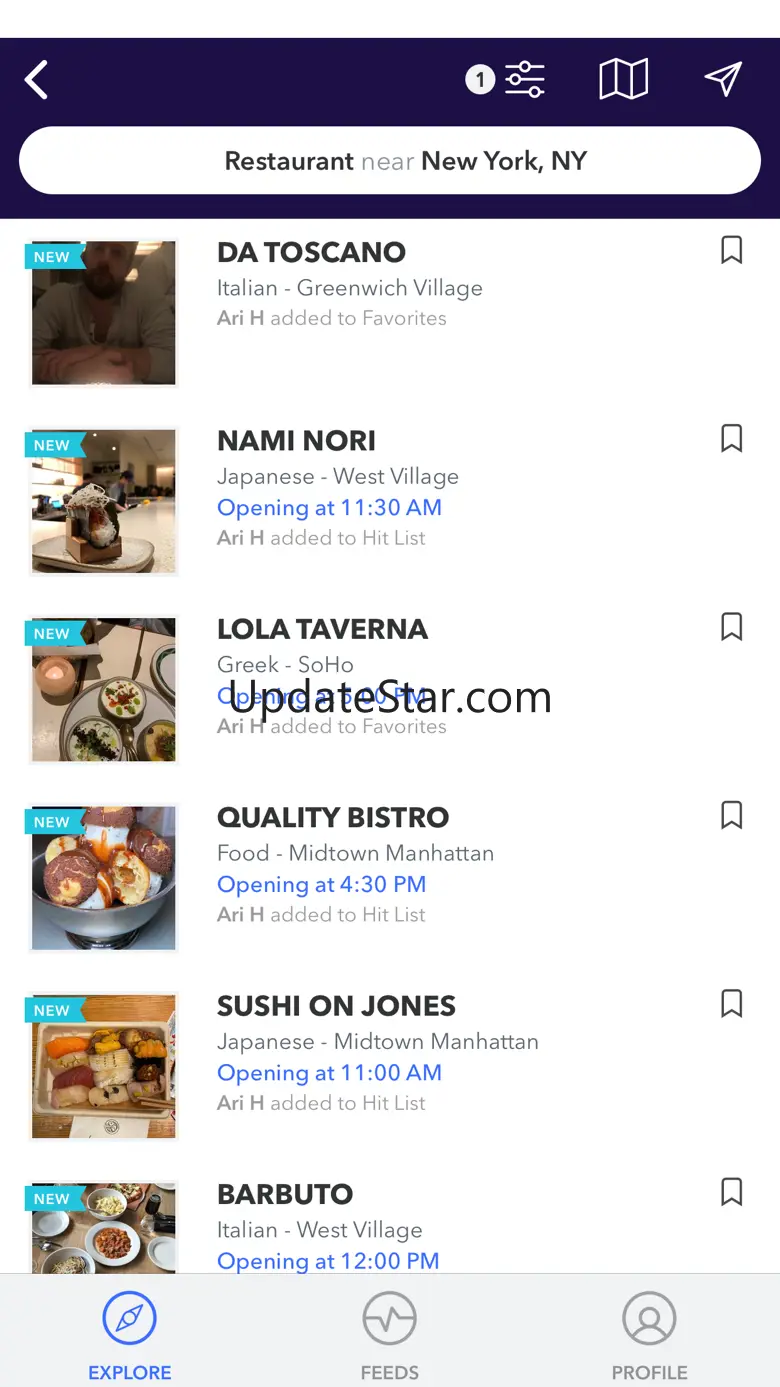This screenshot has height=1387, width=780.
Task: View the Nami Nori restaurant details
Action: [x=296, y=441]
